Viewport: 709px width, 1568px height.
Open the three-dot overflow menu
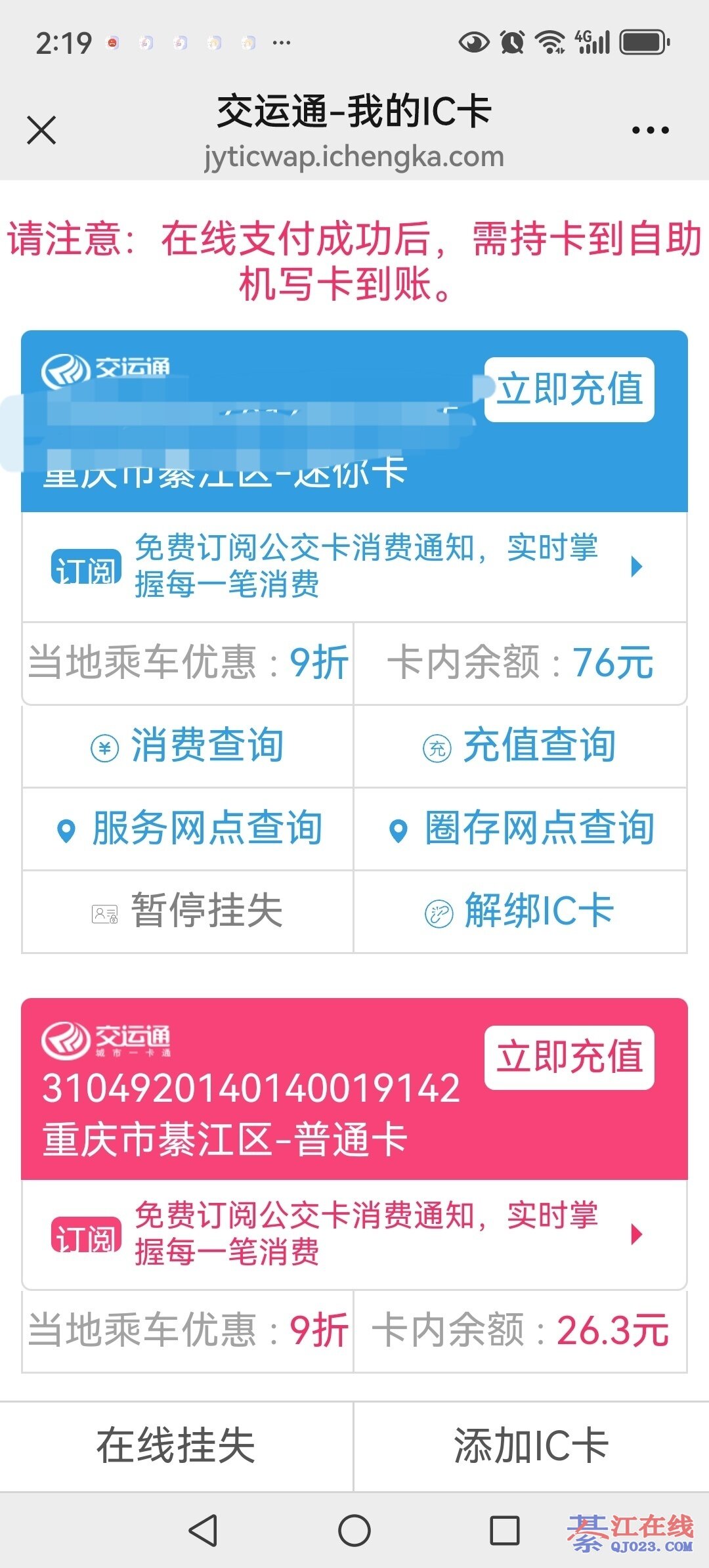pyautogui.click(x=650, y=130)
